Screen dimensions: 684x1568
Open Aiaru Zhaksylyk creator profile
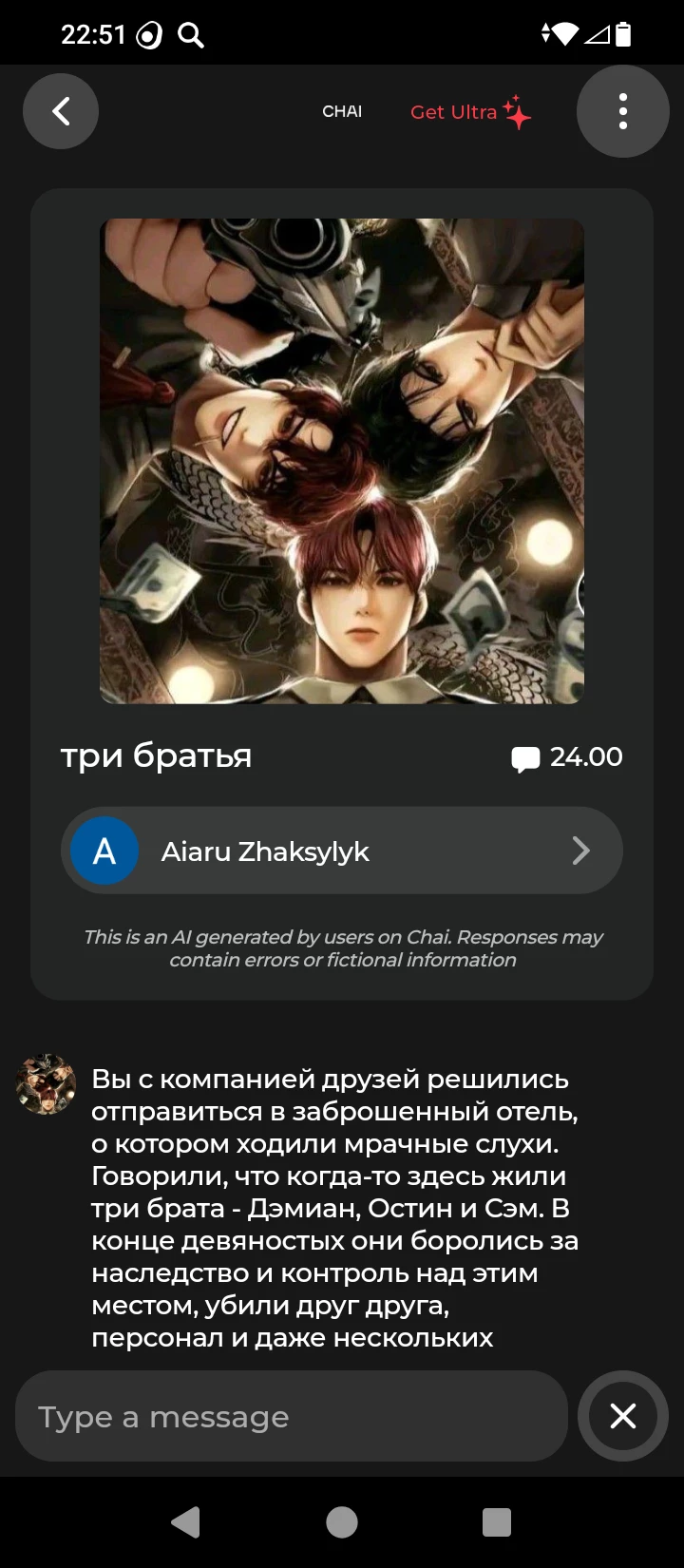tap(342, 851)
